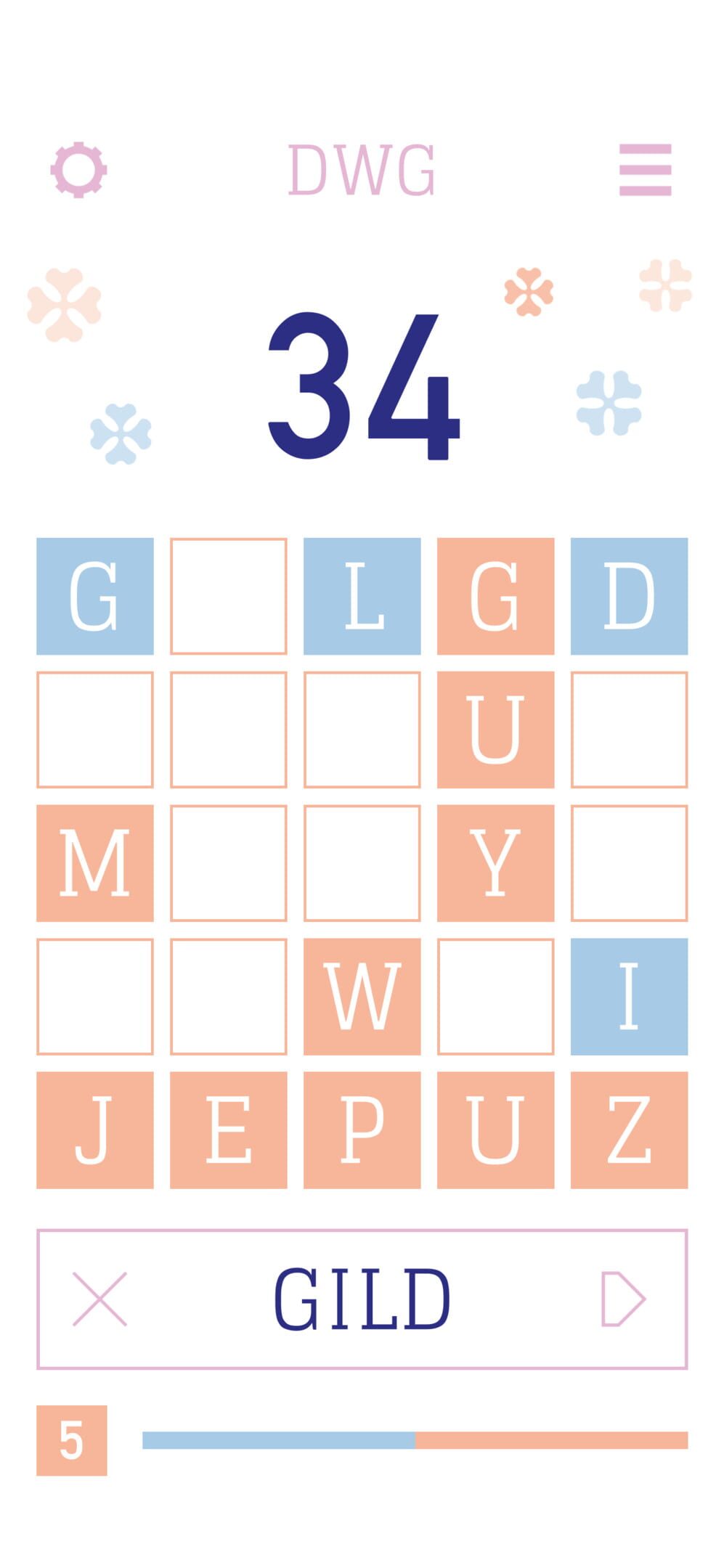The image size is (724, 1568).
Task: Select the letter Z tile
Action: pyautogui.click(x=630, y=1130)
